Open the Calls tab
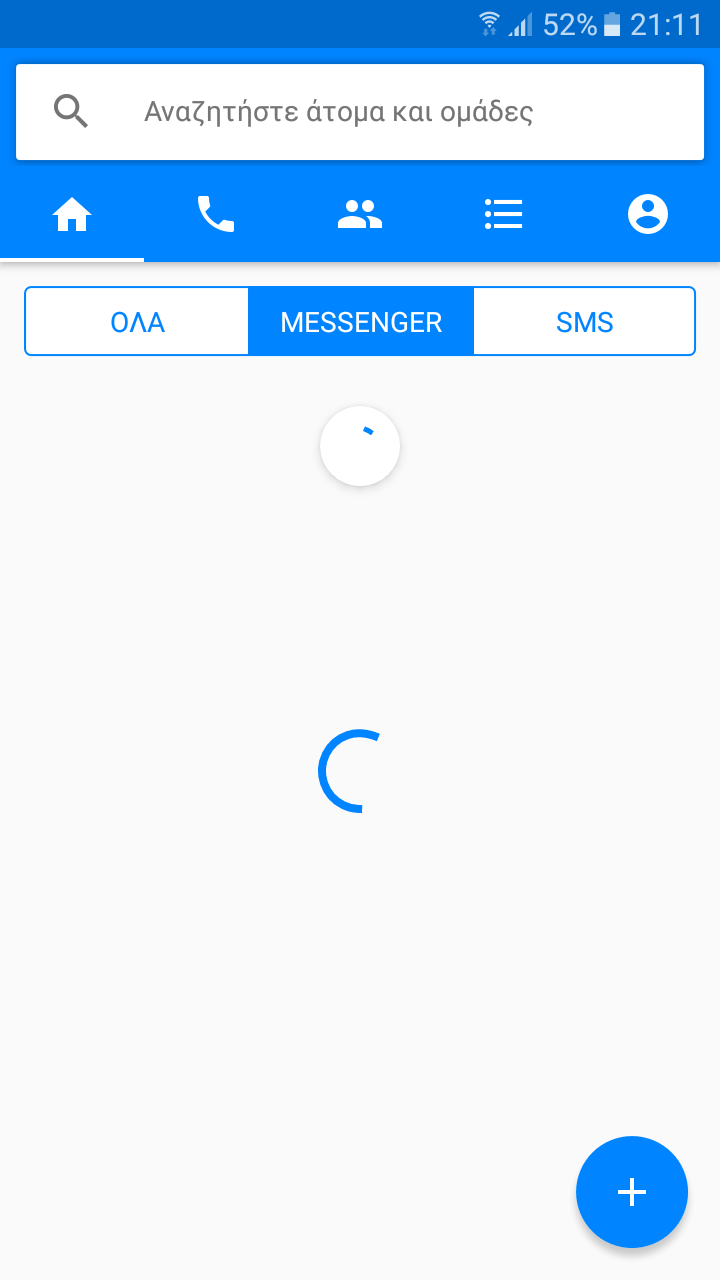The image size is (720, 1280). [x=216, y=214]
